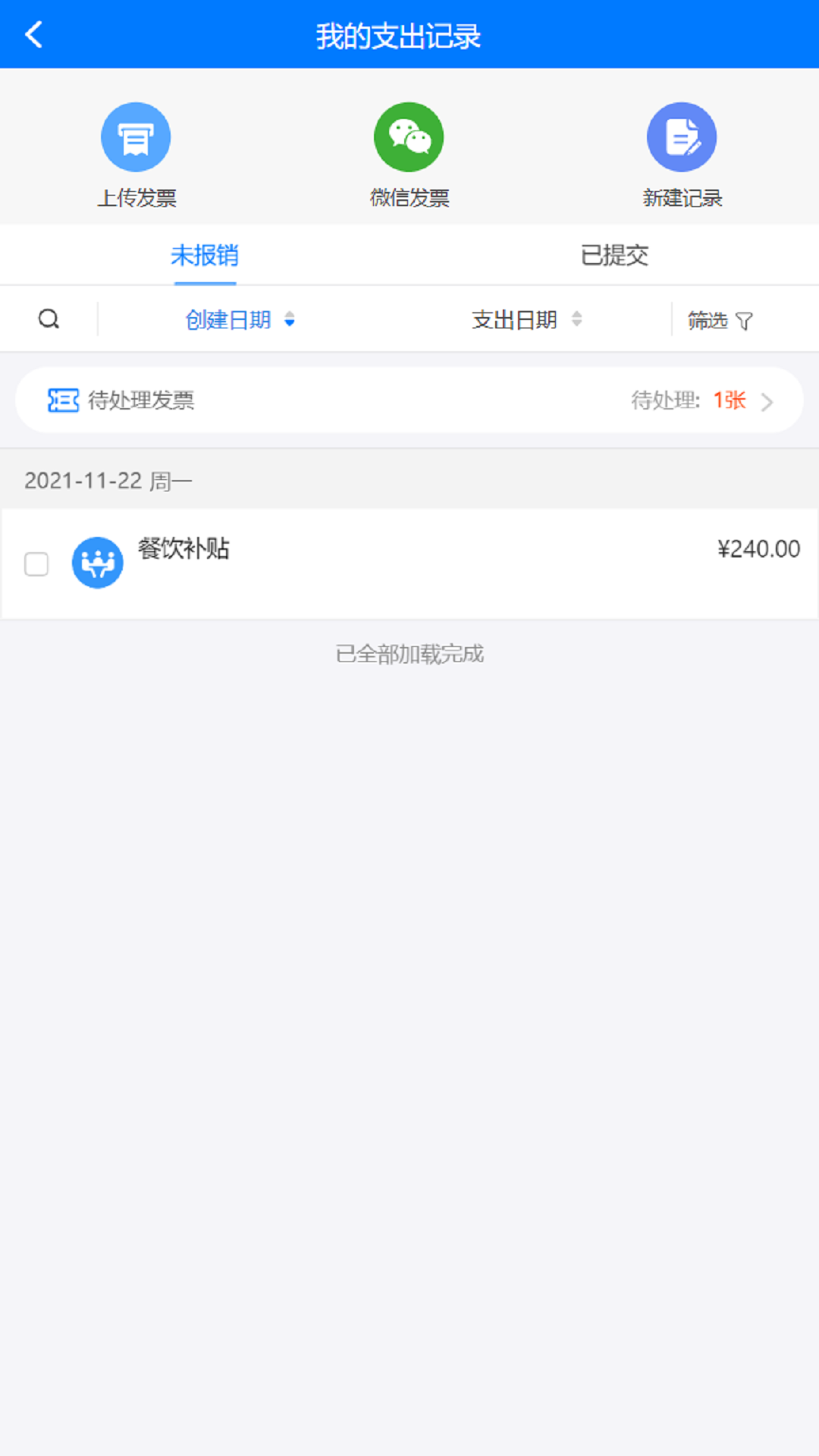Viewport: 819px width, 1456px height.
Task: Open the 餐饮补贴 expense row
Action: 409,563
